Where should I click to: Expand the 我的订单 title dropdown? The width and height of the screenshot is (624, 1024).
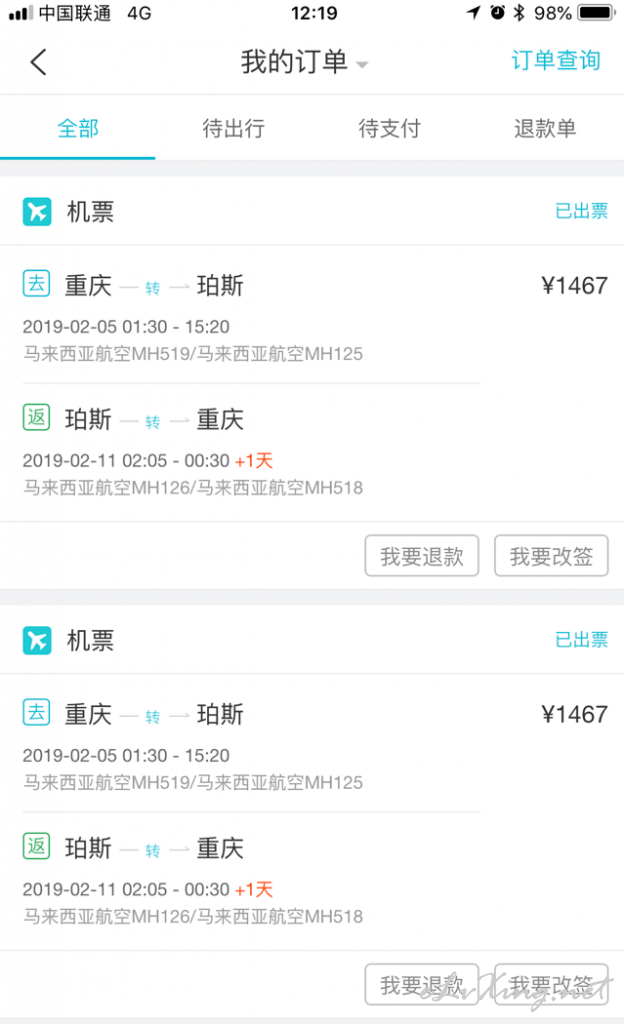pos(304,62)
